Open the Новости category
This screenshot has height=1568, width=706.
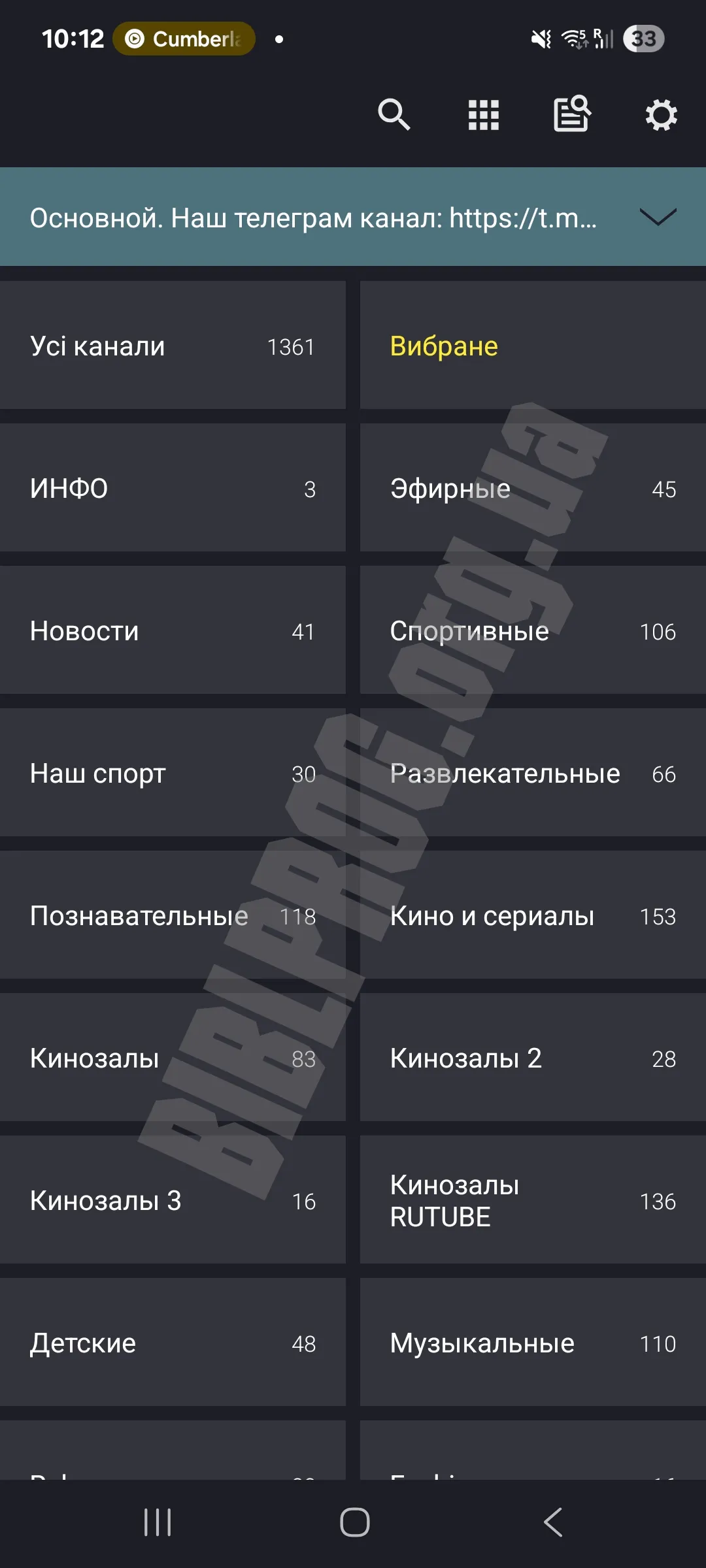click(173, 630)
